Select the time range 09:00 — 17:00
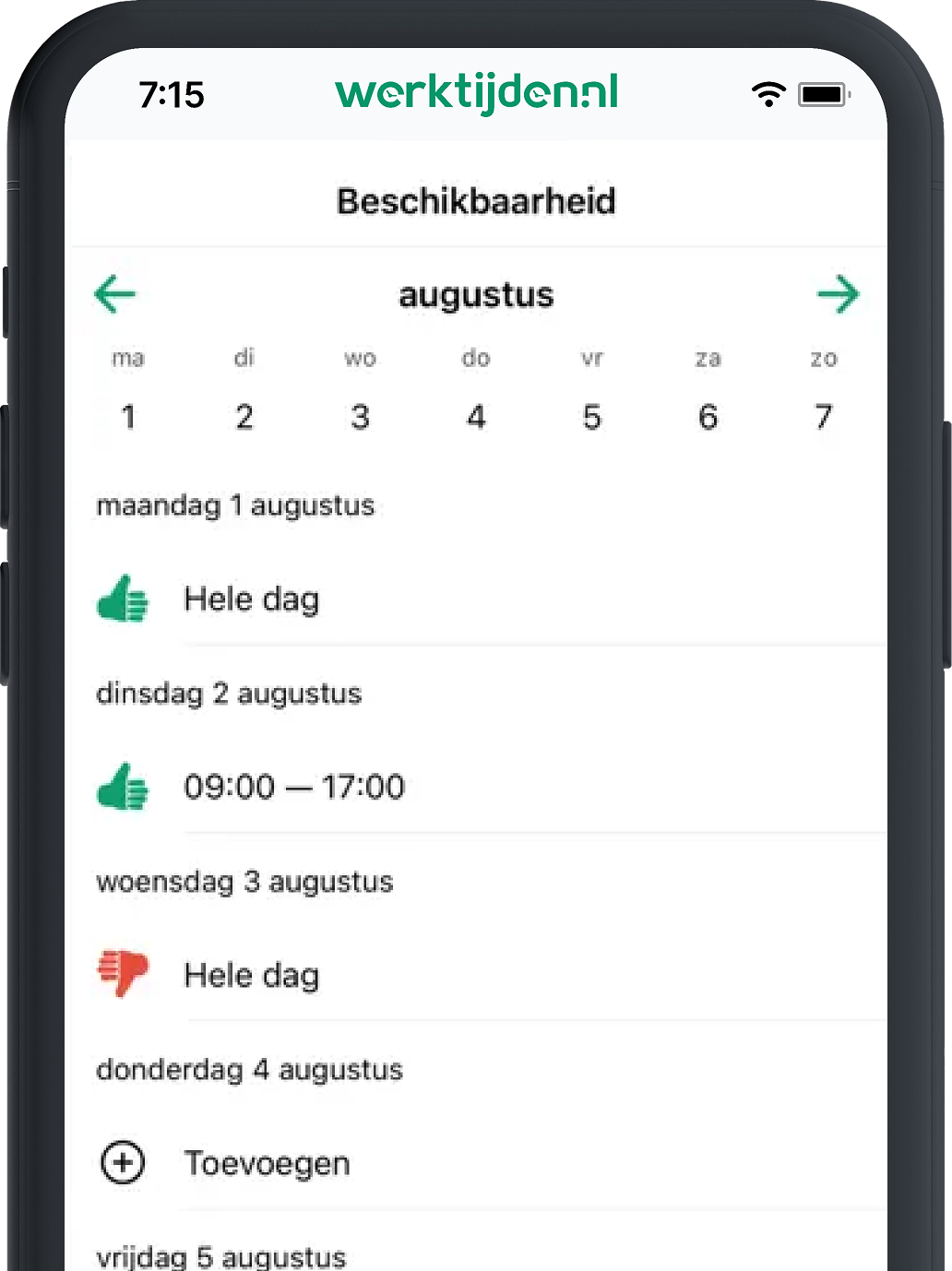 tap(293, 788)
